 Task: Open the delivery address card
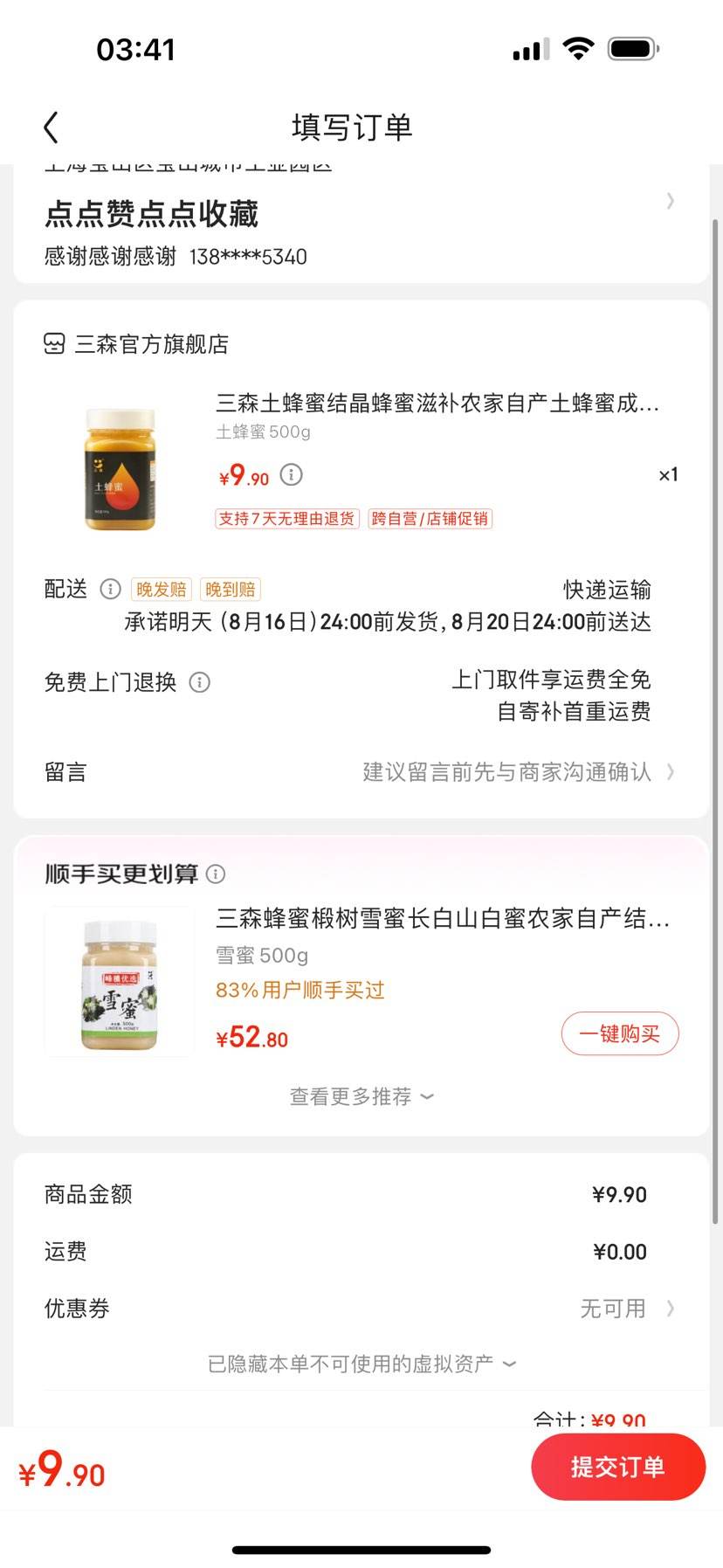pyautogui.click(x=361, y=224)
